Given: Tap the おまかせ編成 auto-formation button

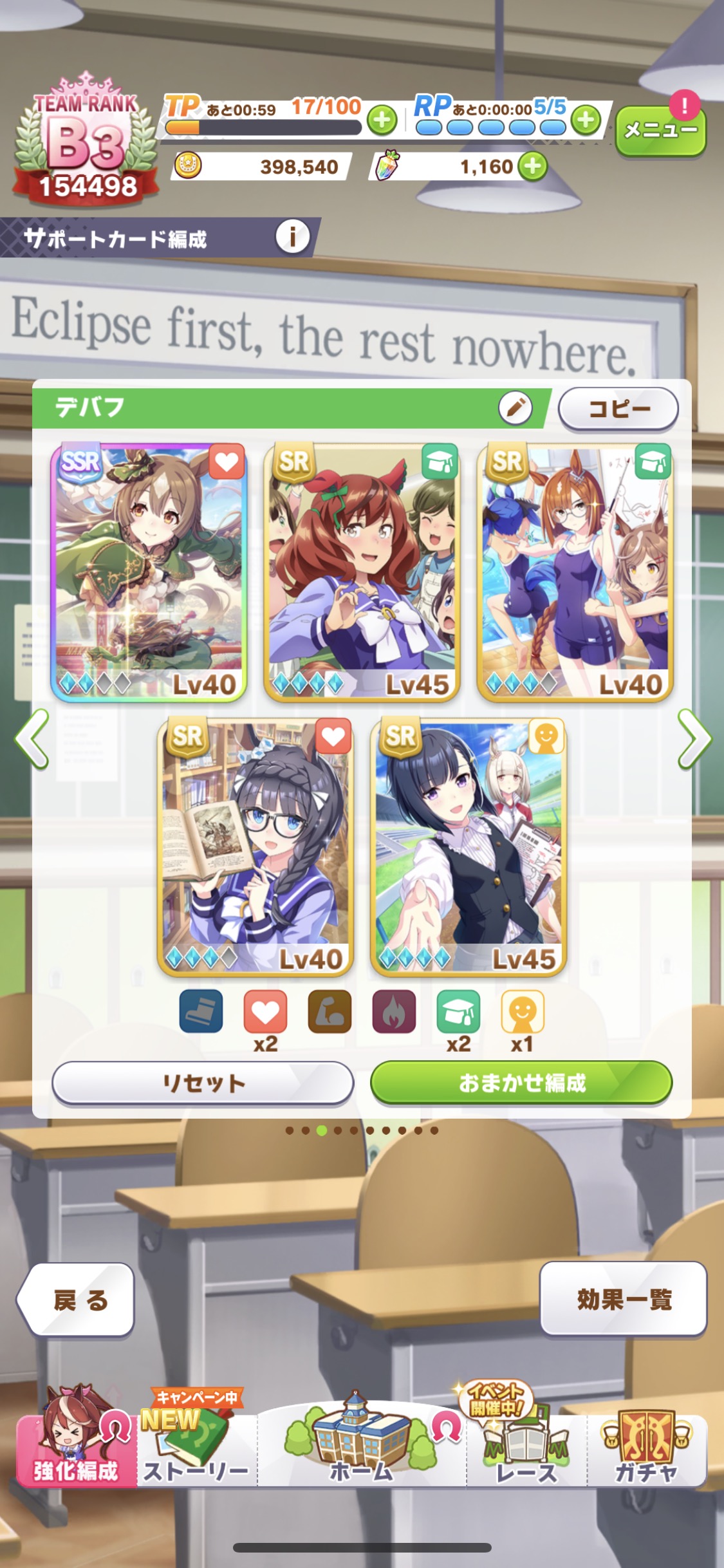Looking at the screenshot, I should pyautogui.click(x=521, y=1083).
